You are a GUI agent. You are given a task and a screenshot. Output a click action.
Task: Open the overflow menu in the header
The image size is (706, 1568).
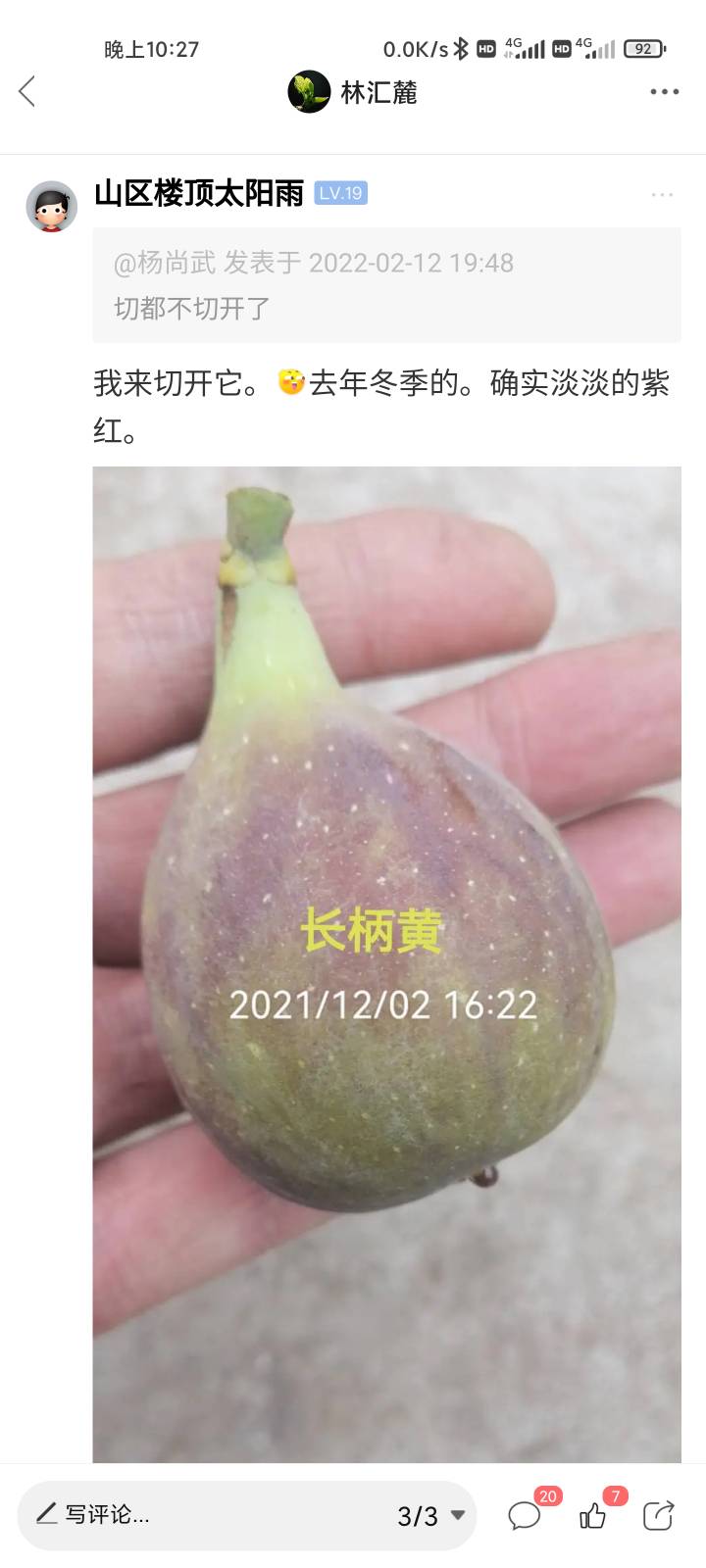click(664, 92)
